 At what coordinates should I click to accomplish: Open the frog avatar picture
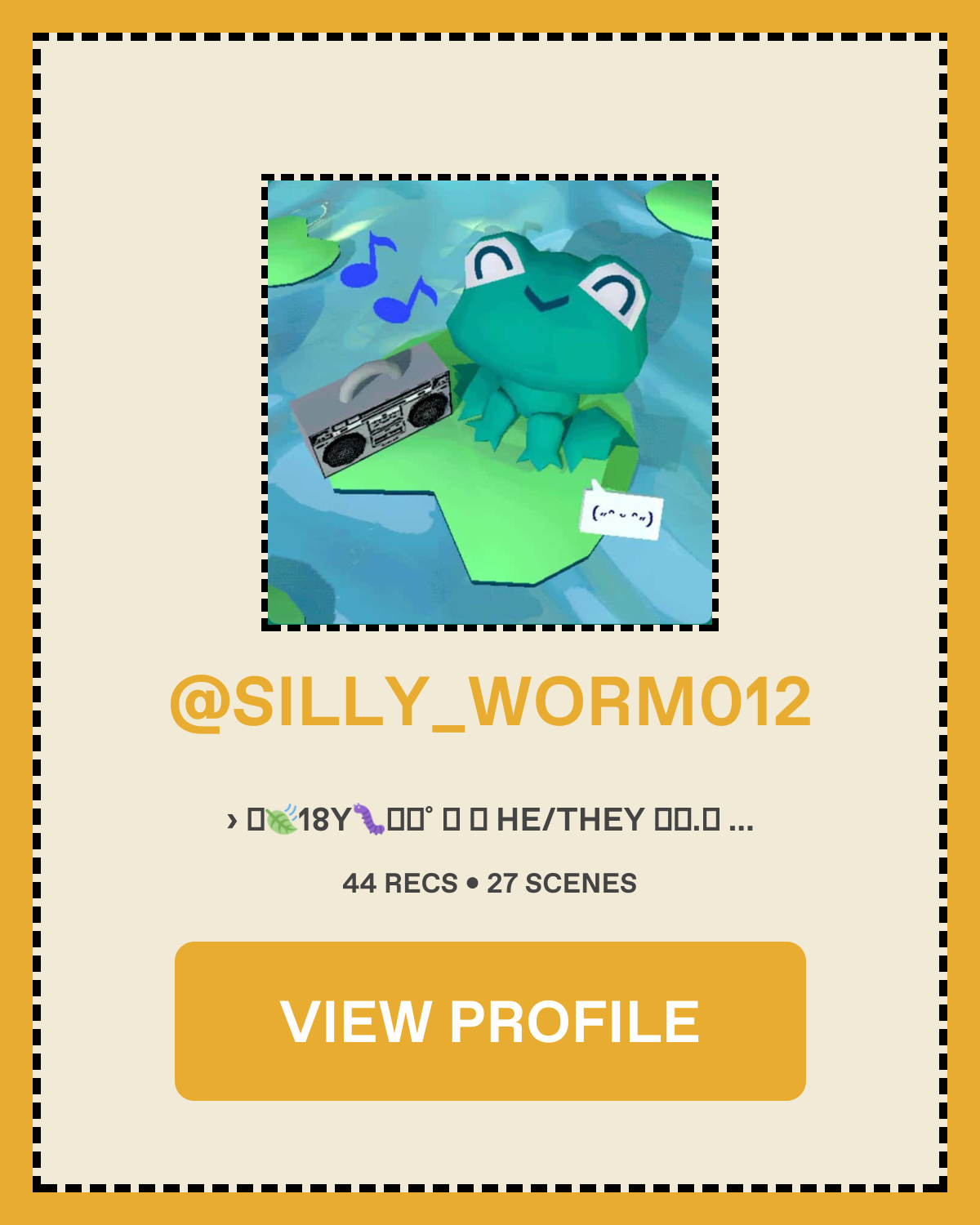pyautogui.click(x=490, y=402)
